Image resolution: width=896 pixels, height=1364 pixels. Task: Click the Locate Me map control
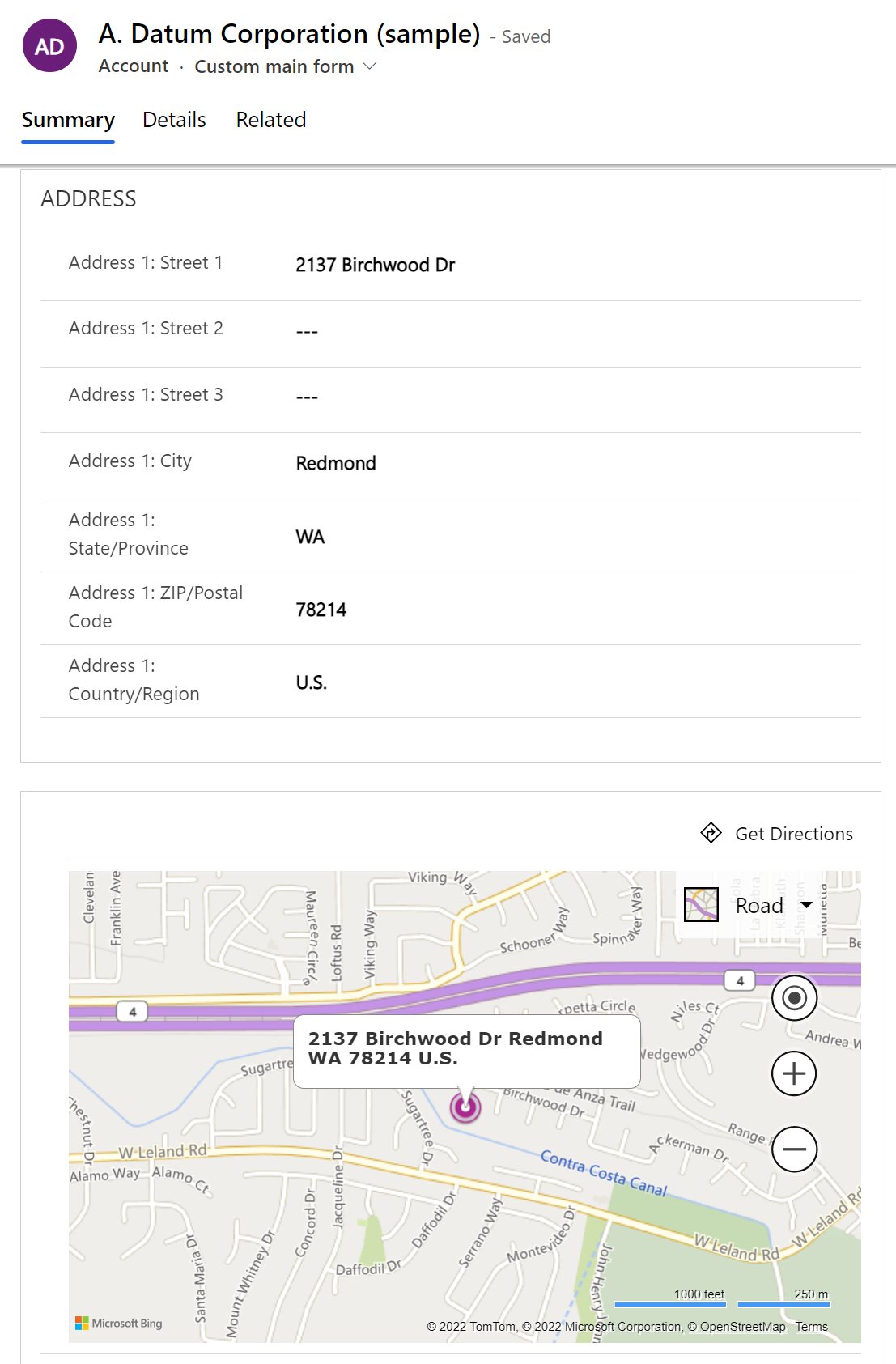tap(794, 998)
